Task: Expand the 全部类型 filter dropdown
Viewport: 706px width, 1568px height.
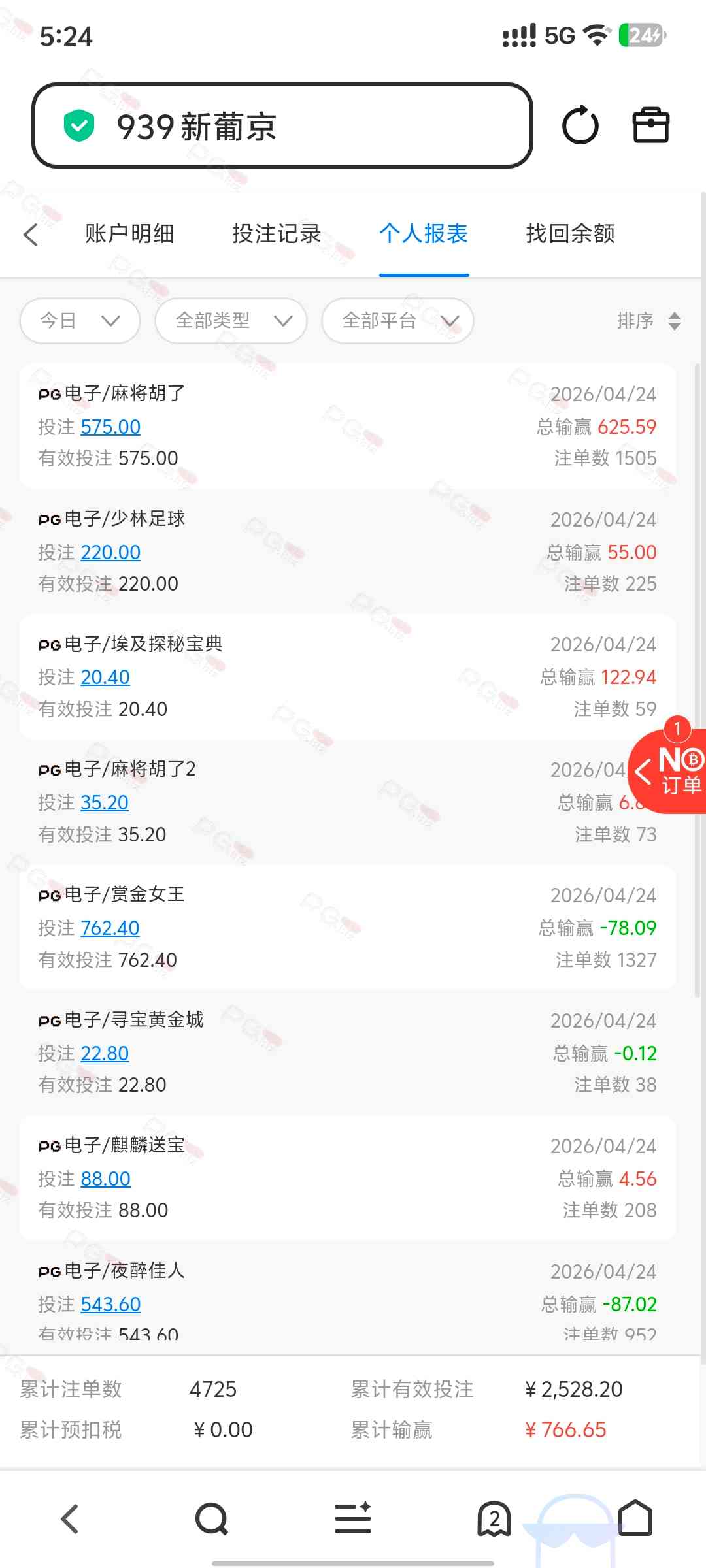Action: pyautogui.click(x=231, y=320)
